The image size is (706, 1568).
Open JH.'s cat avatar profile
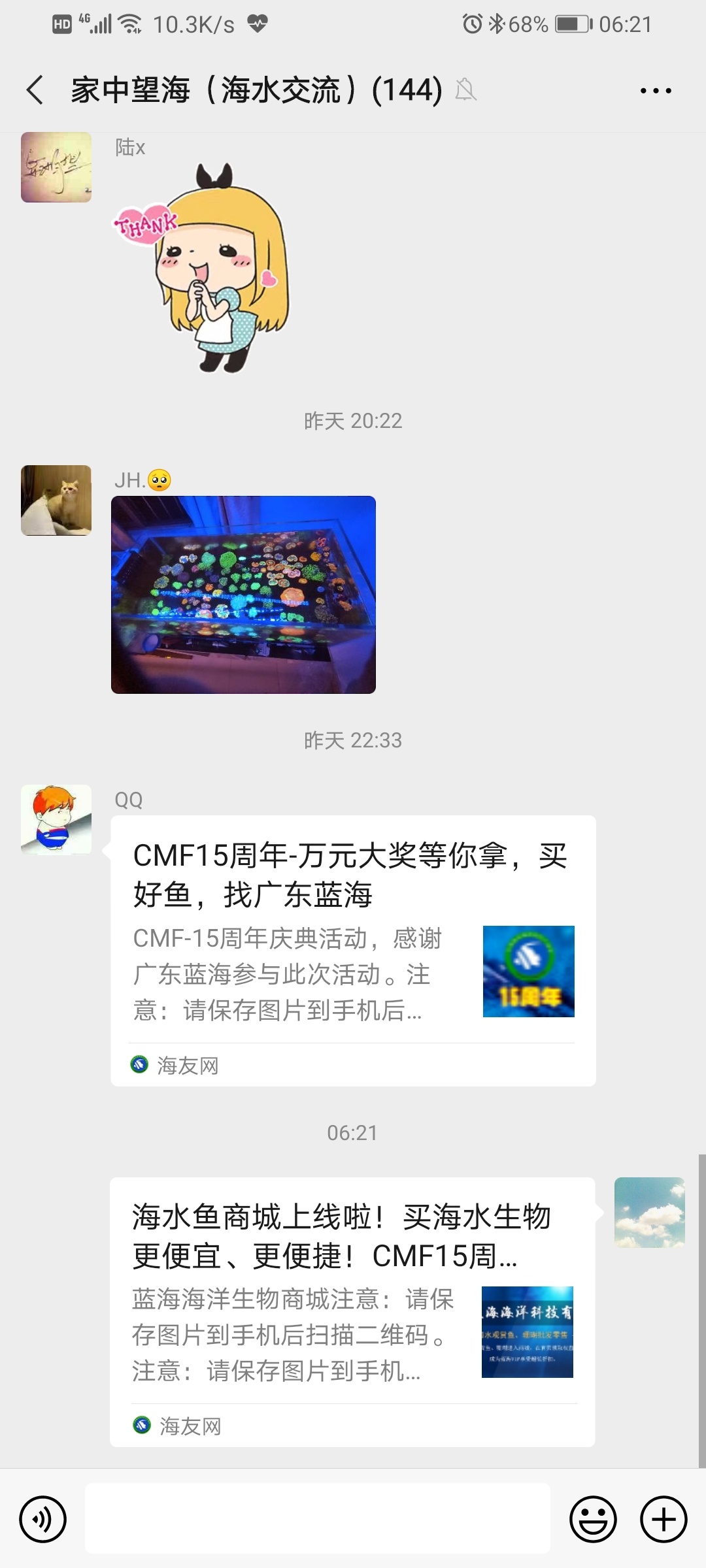tap(56, 500)
